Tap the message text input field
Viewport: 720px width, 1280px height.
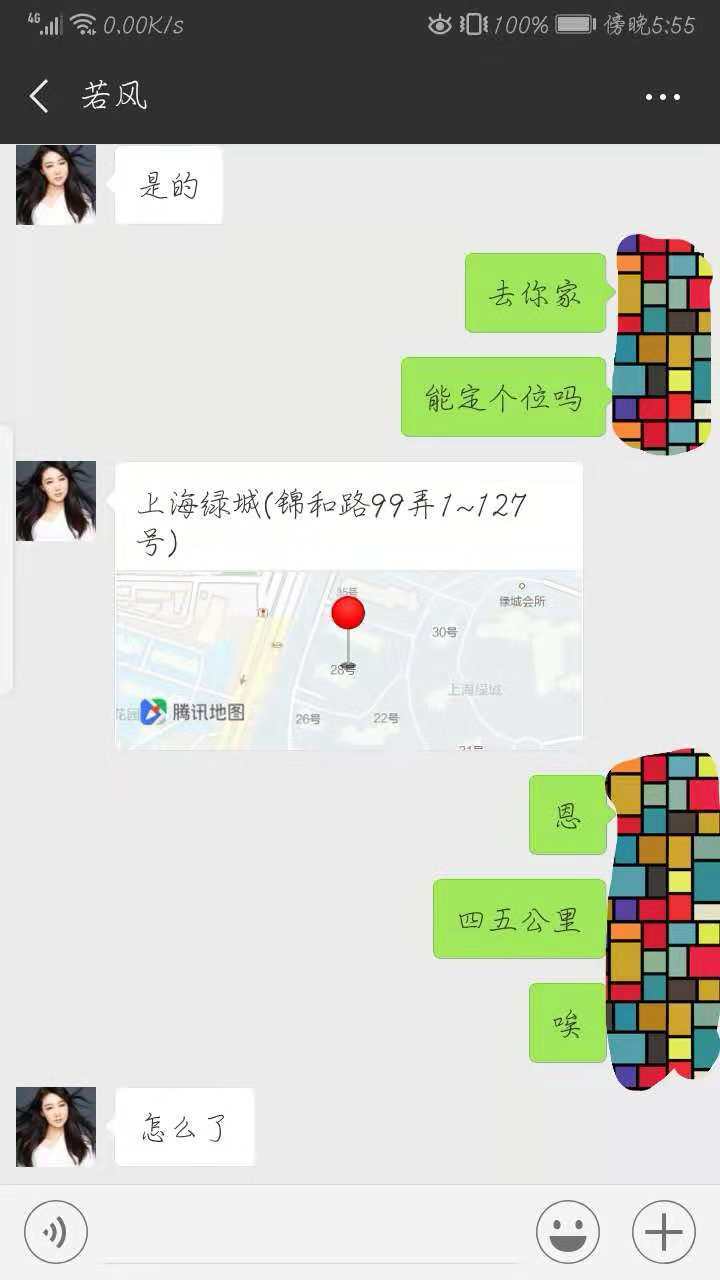coord(310,1232)
